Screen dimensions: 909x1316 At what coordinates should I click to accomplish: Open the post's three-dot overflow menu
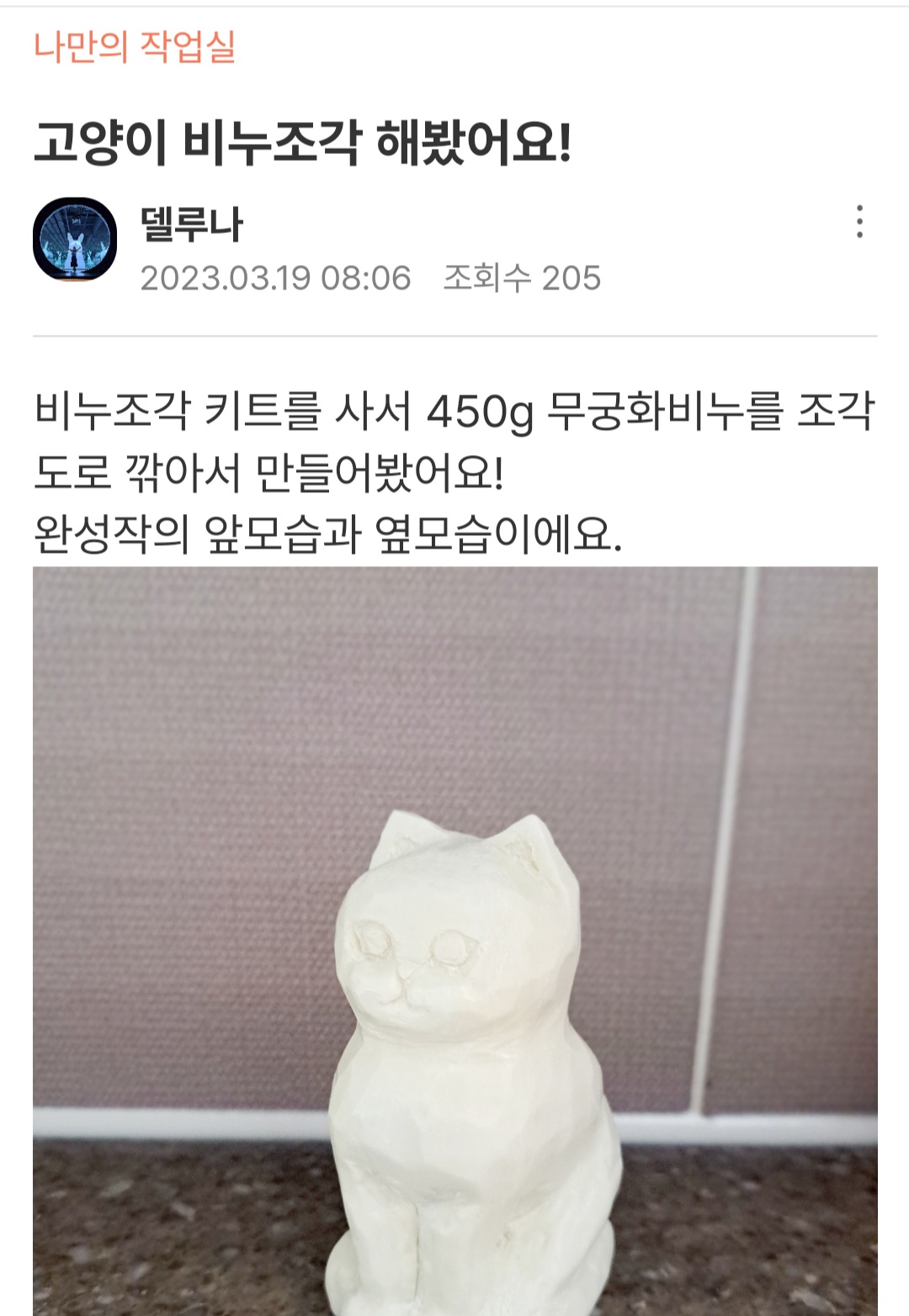pyautogui.click(x=858, y=221)
